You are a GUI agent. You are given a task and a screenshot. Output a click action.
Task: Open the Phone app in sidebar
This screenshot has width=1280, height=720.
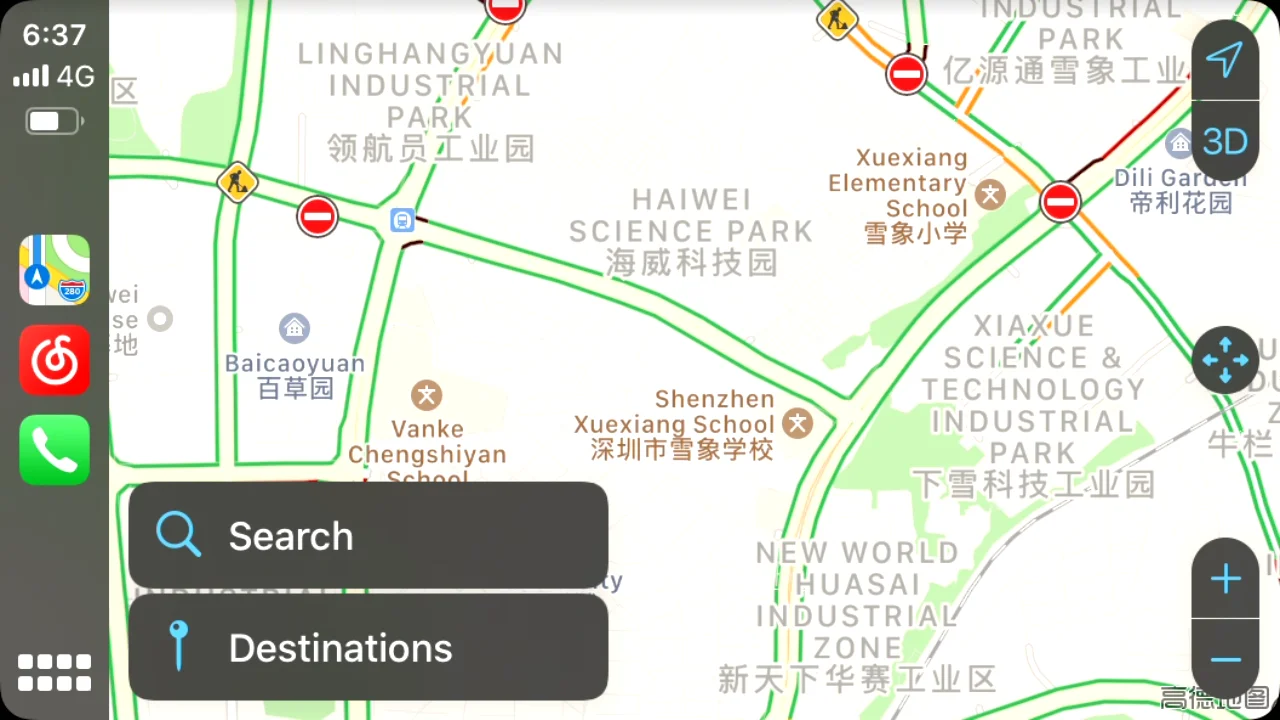click(55, 450)
